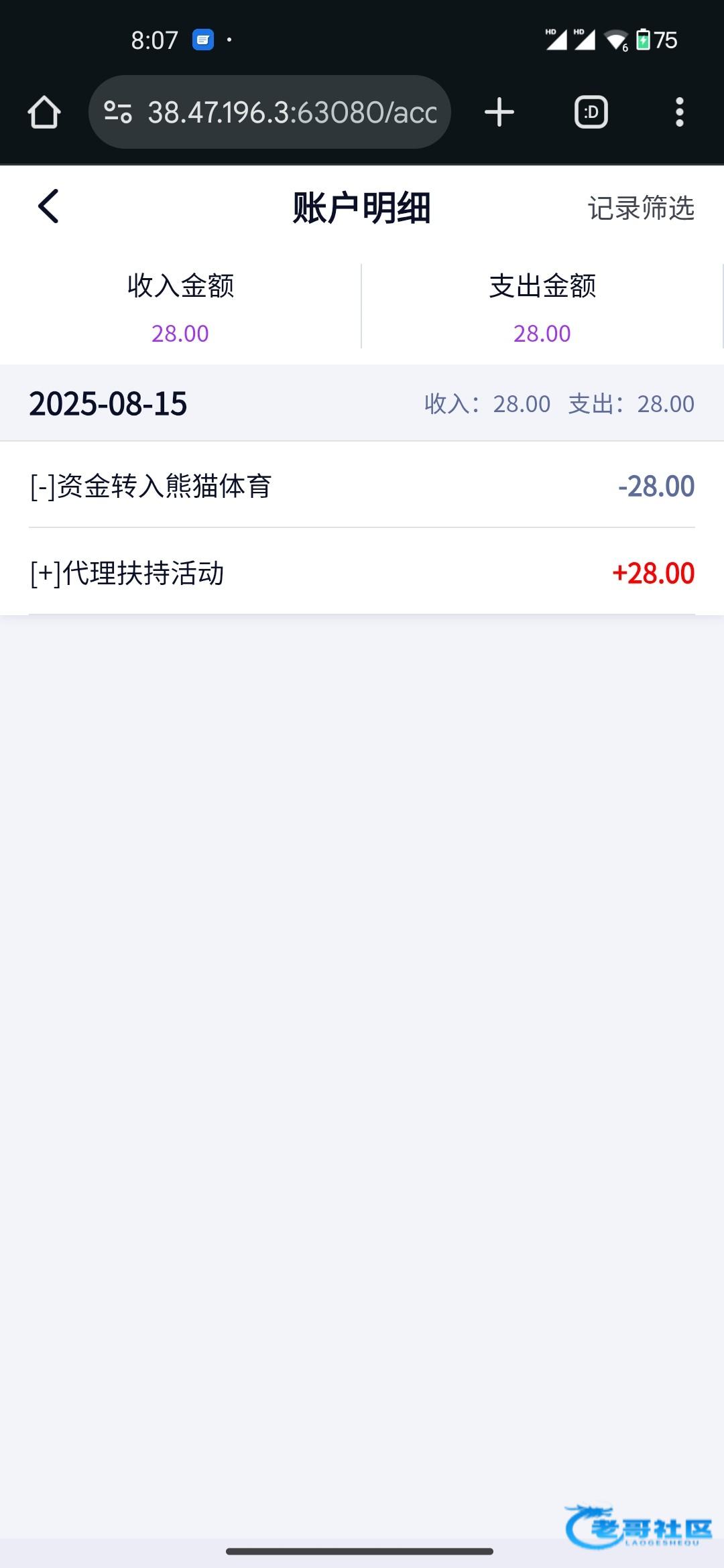The image size is (724, 1568).
Task: Open a new browser tab
Action: (499, 112)
